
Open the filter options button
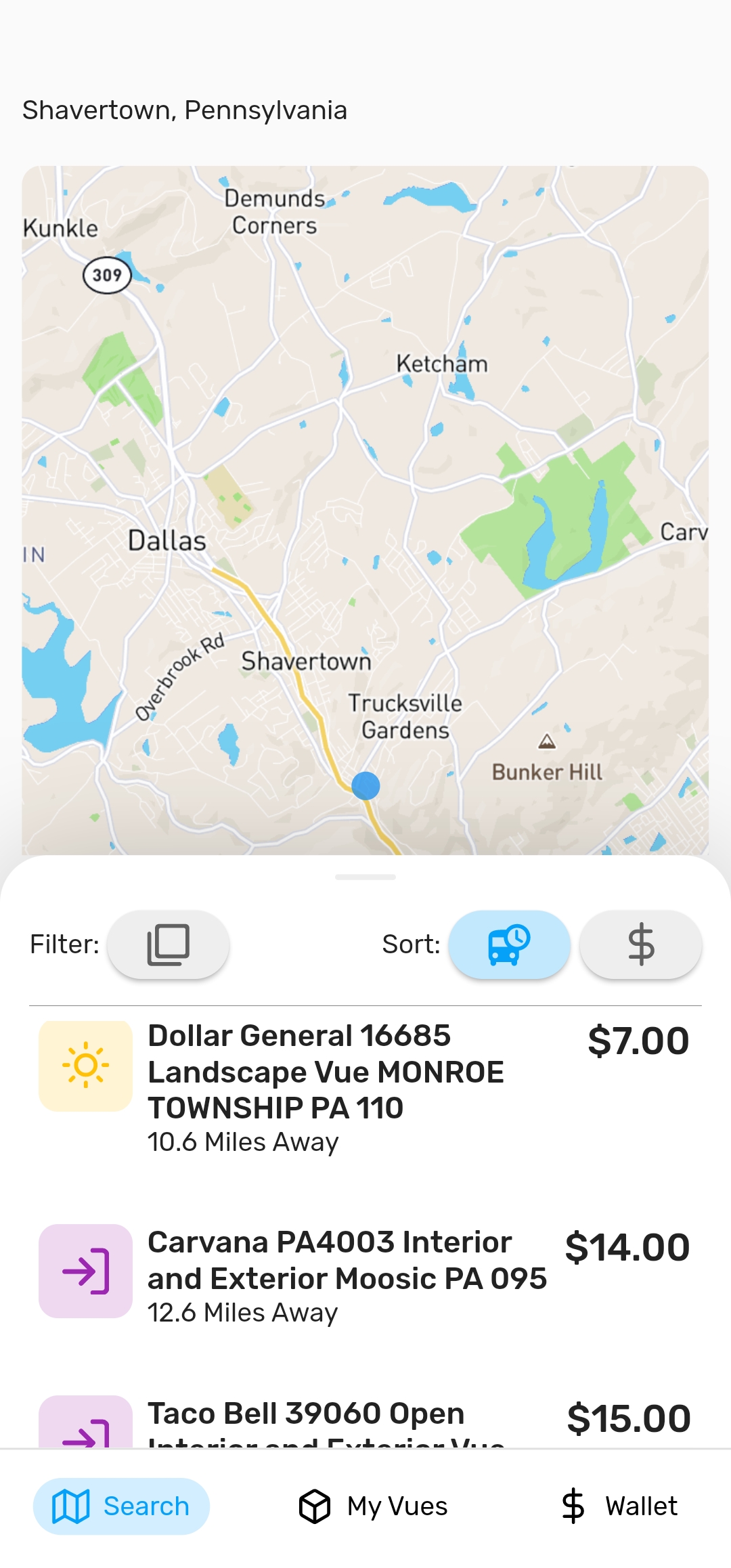coord(168,944)
